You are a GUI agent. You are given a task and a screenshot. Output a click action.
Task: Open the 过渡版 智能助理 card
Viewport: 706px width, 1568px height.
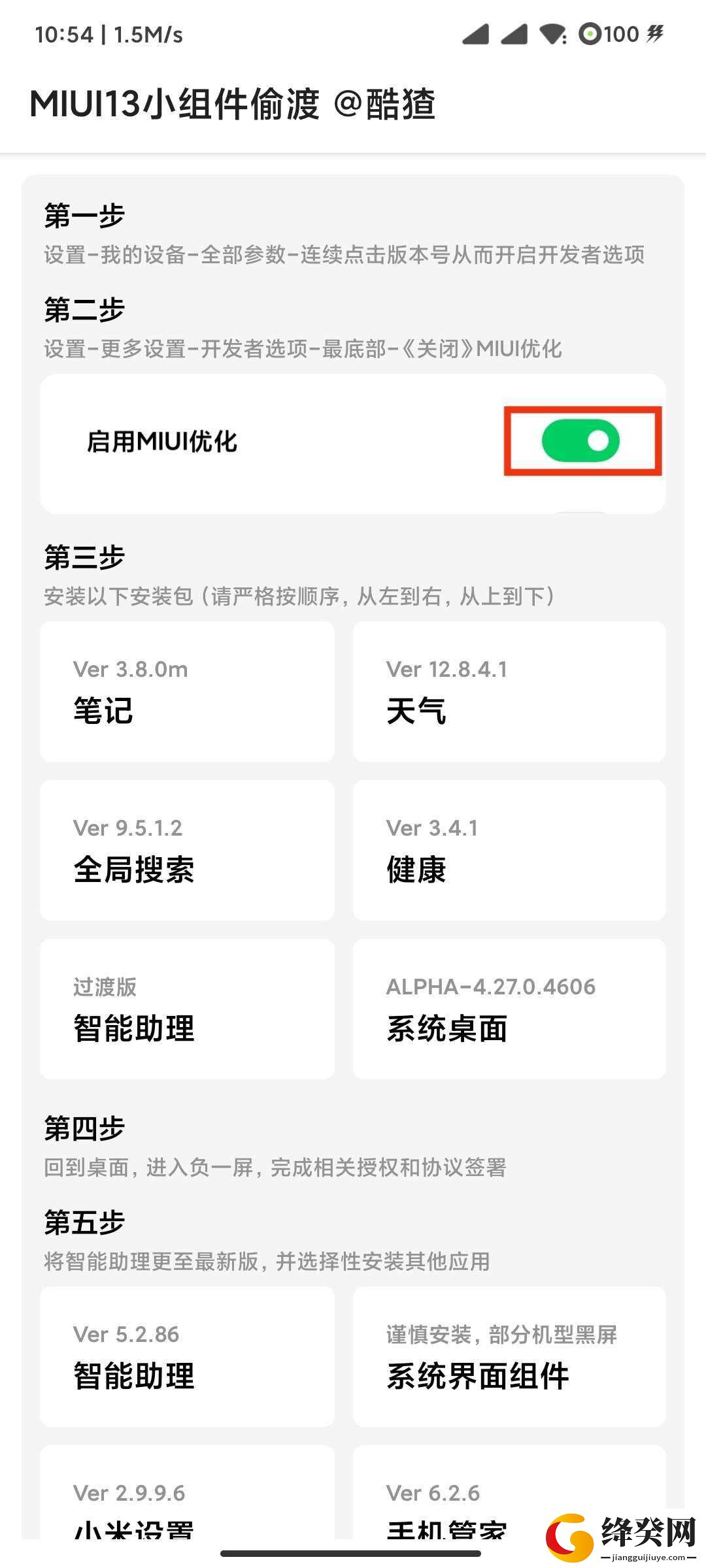[187, 1009]
